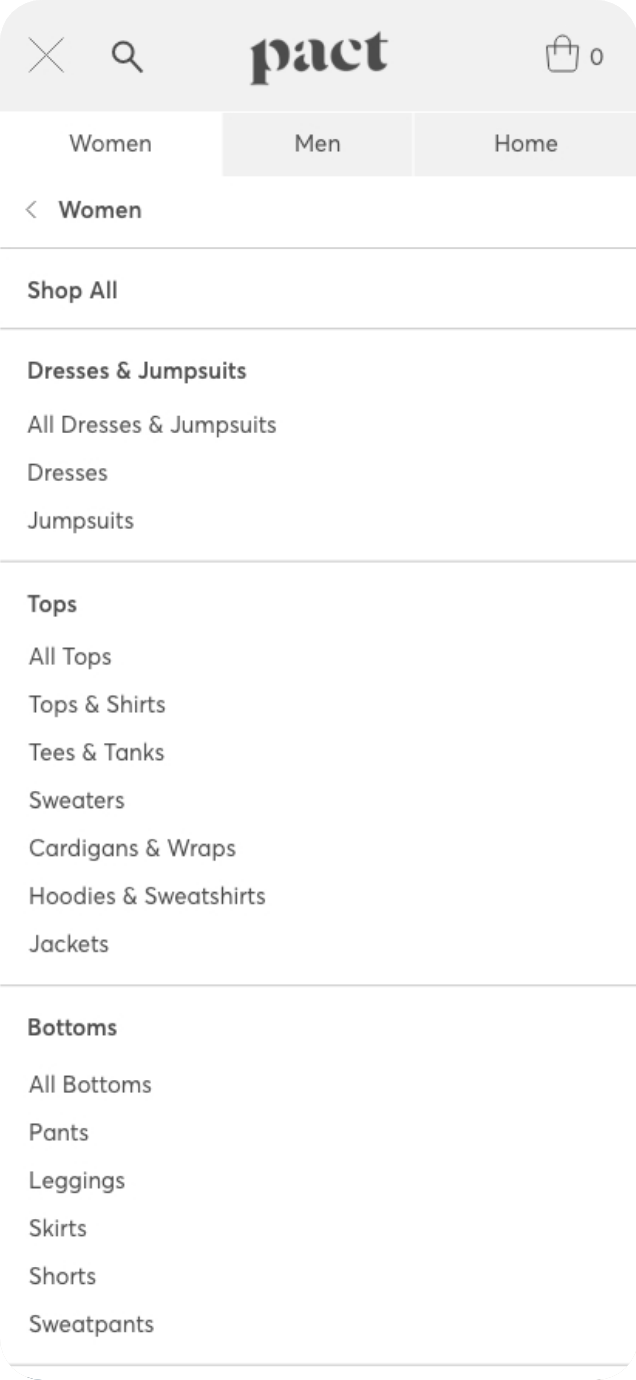Open the Sweatpants category
The width and height of the screenshot is (636, 1380).
pyautogui.click(x=91, y=1325)
